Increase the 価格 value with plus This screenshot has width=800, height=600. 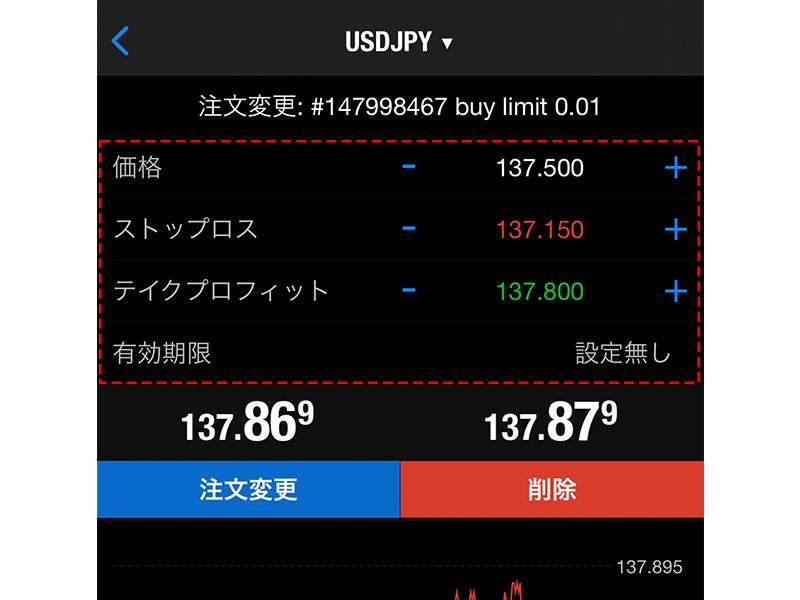coord(675,168)
